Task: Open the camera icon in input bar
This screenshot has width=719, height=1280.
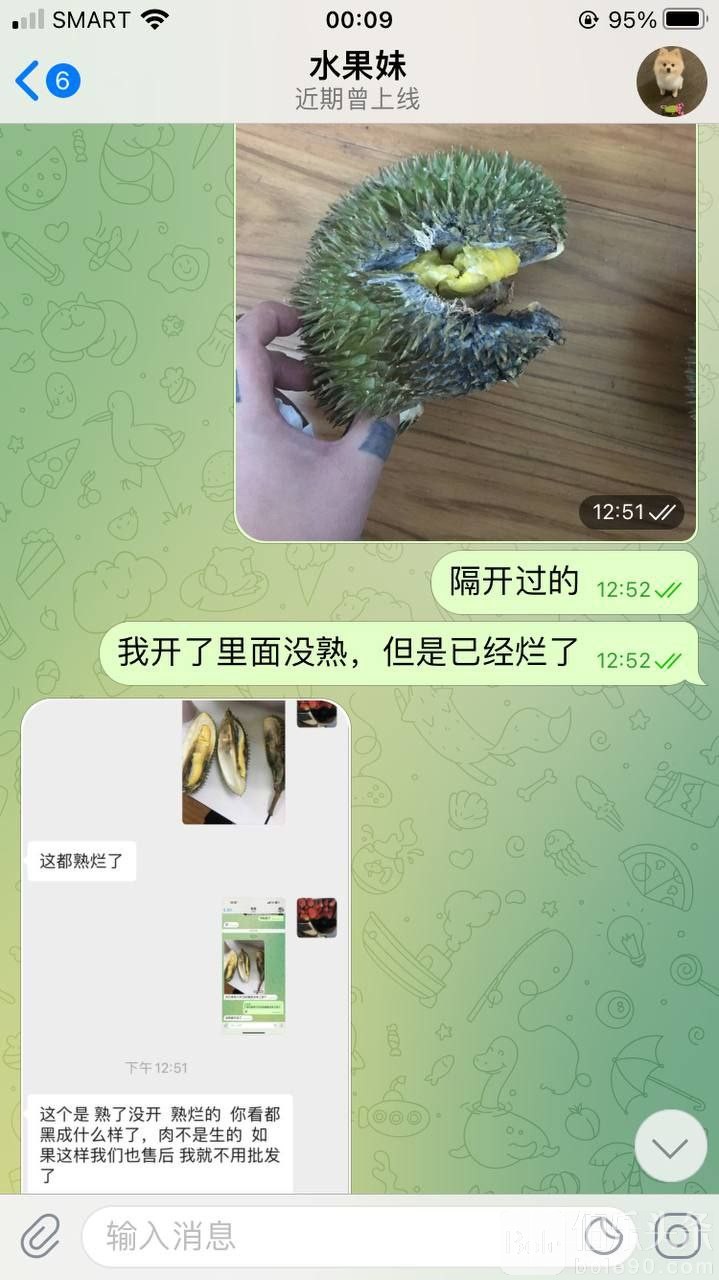Action: (x=678, y=1237)
